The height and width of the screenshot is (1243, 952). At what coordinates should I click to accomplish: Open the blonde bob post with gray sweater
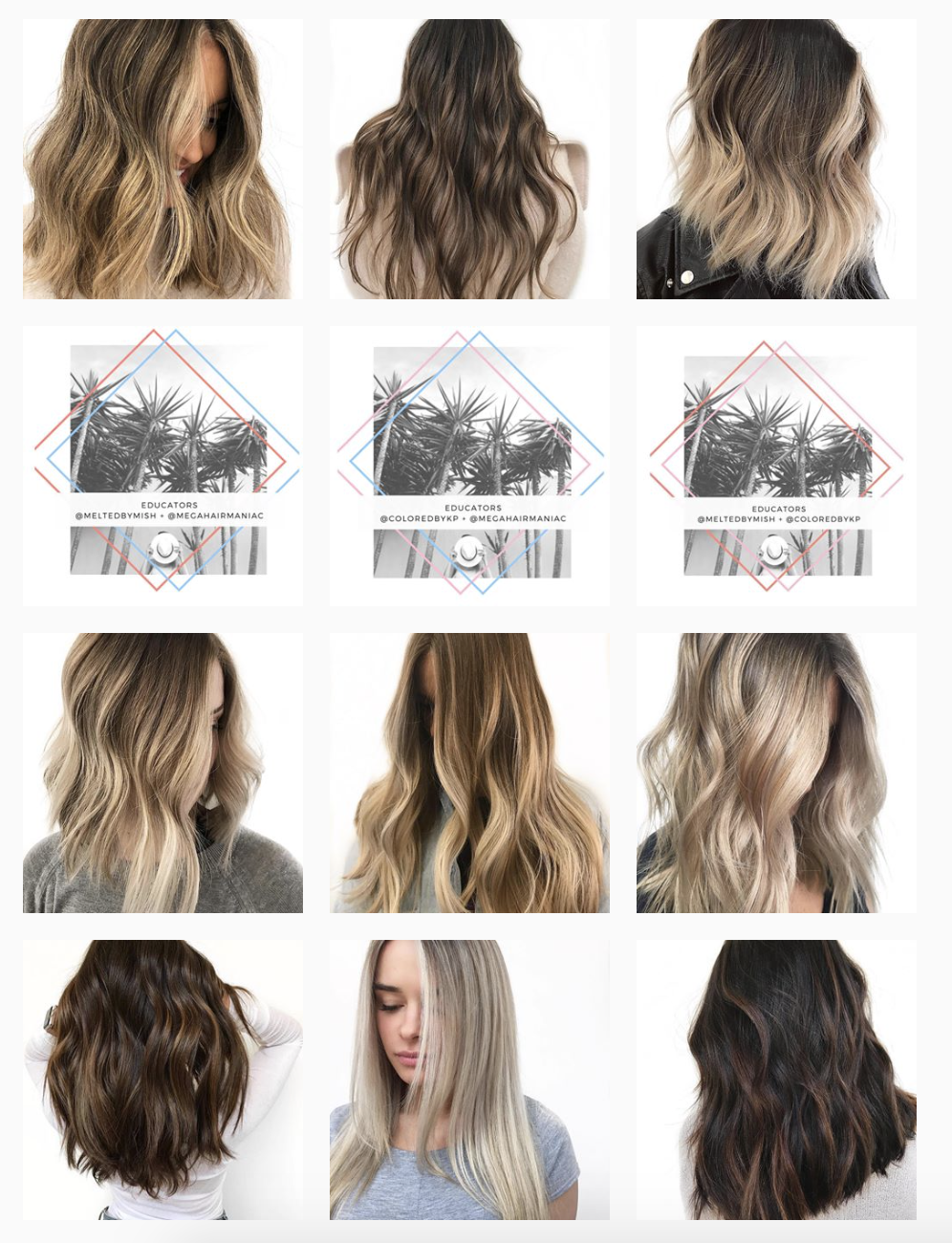tap(162, 773)
